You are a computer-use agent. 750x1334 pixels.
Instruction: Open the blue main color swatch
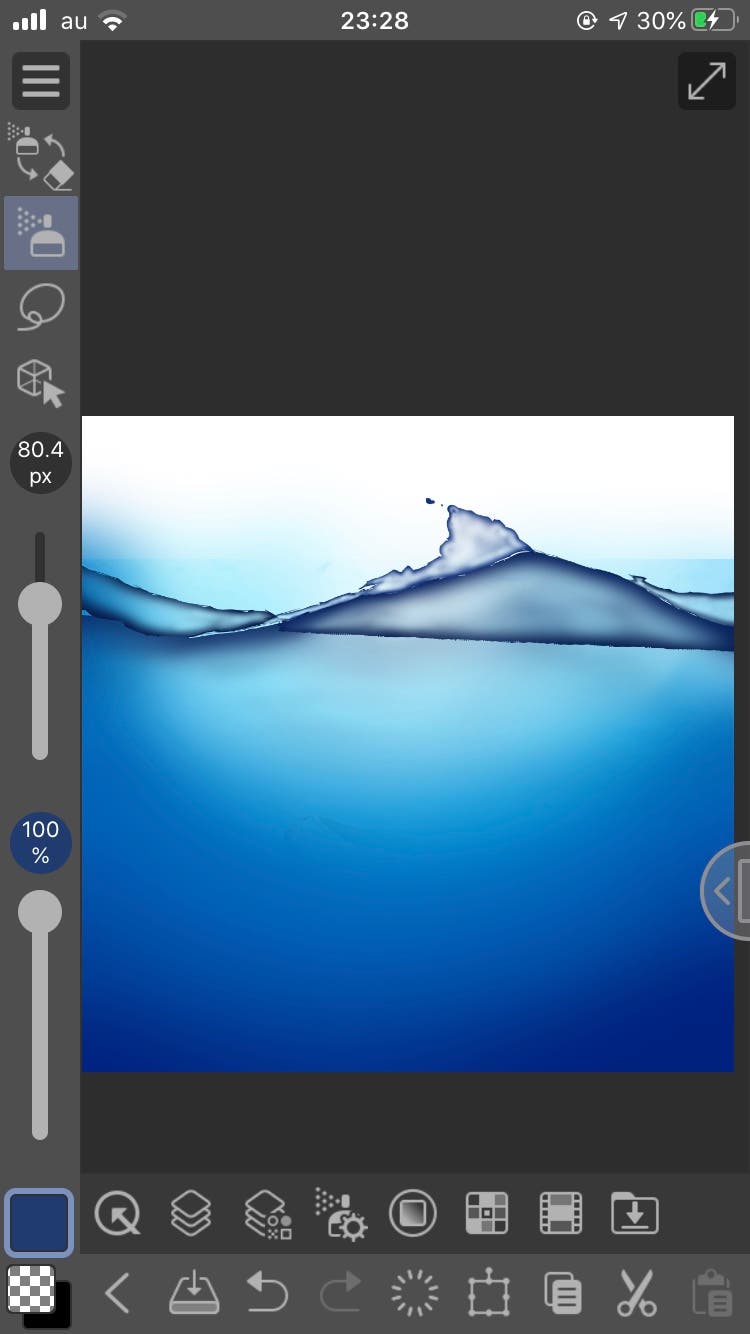[x=40, y=1222]
